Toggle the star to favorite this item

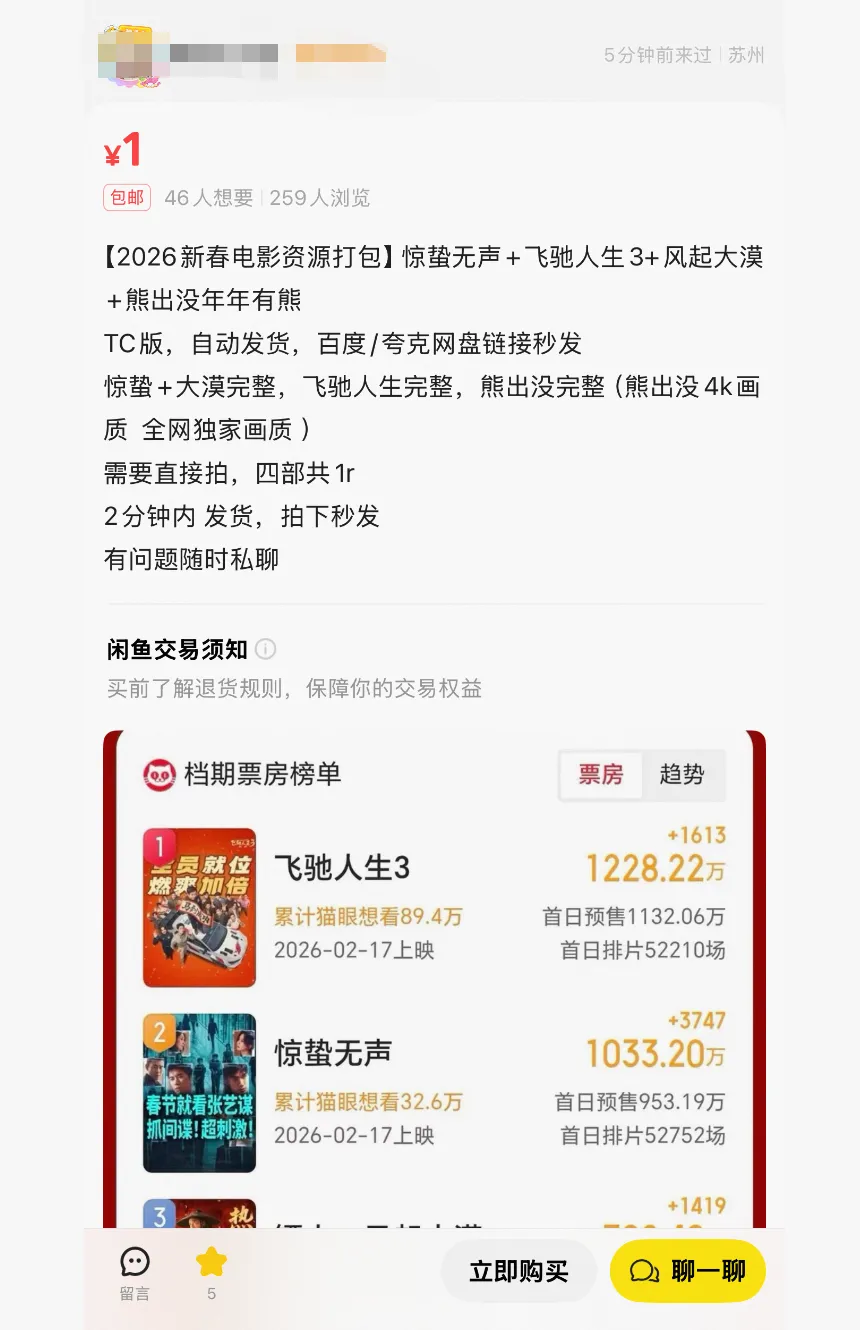pyautogui.click(x=210, y=1262)
